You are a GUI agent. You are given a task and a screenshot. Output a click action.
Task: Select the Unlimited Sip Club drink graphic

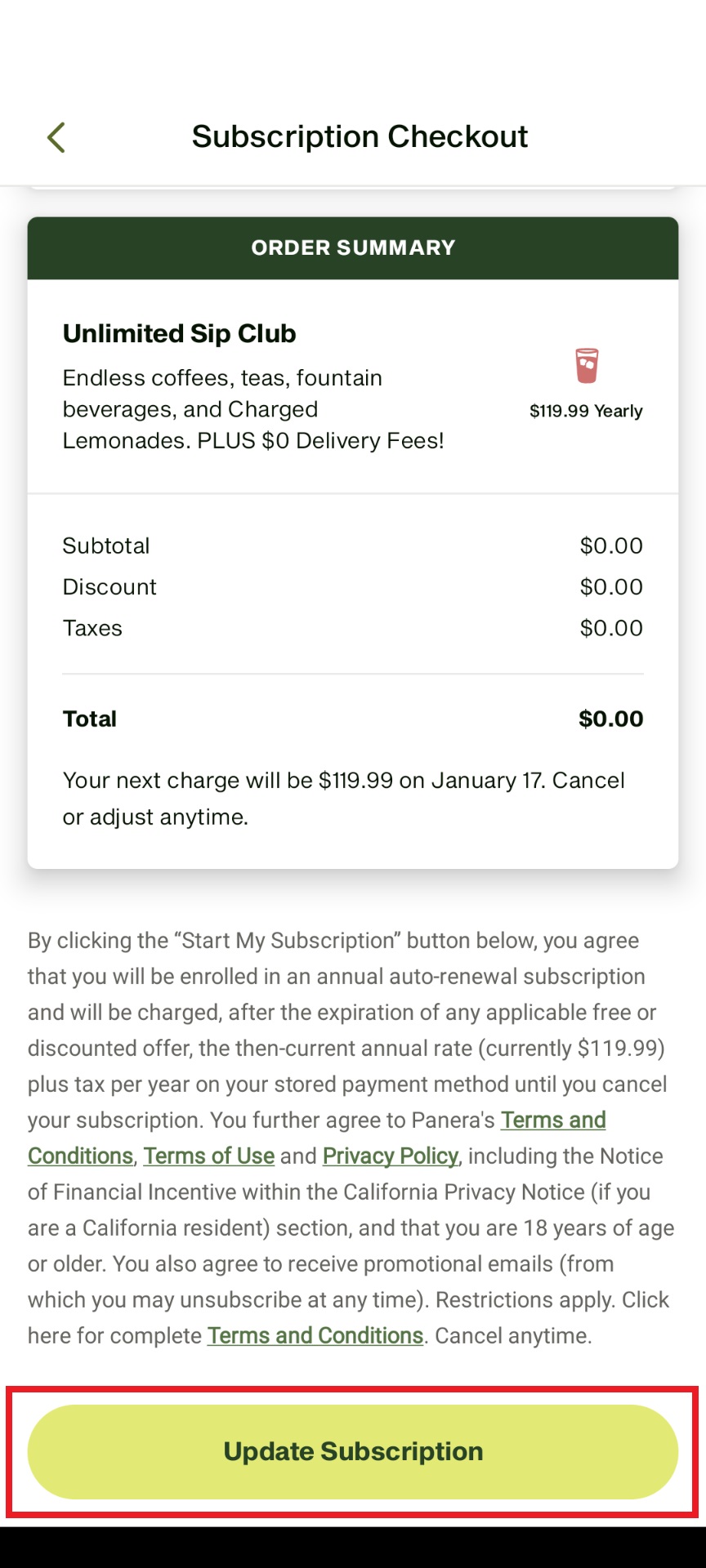[x=587, y=367]
